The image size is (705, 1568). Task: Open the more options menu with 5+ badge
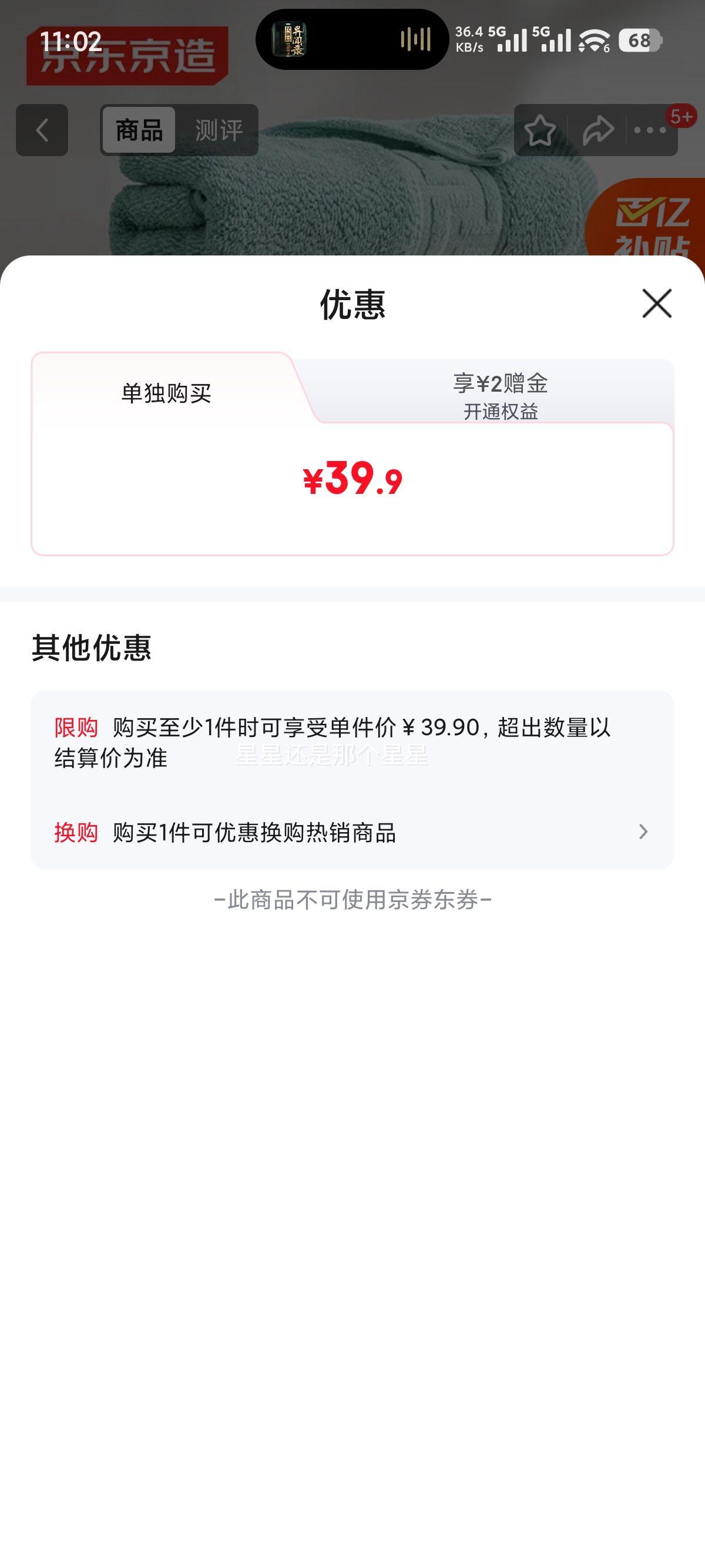(649, 130)
